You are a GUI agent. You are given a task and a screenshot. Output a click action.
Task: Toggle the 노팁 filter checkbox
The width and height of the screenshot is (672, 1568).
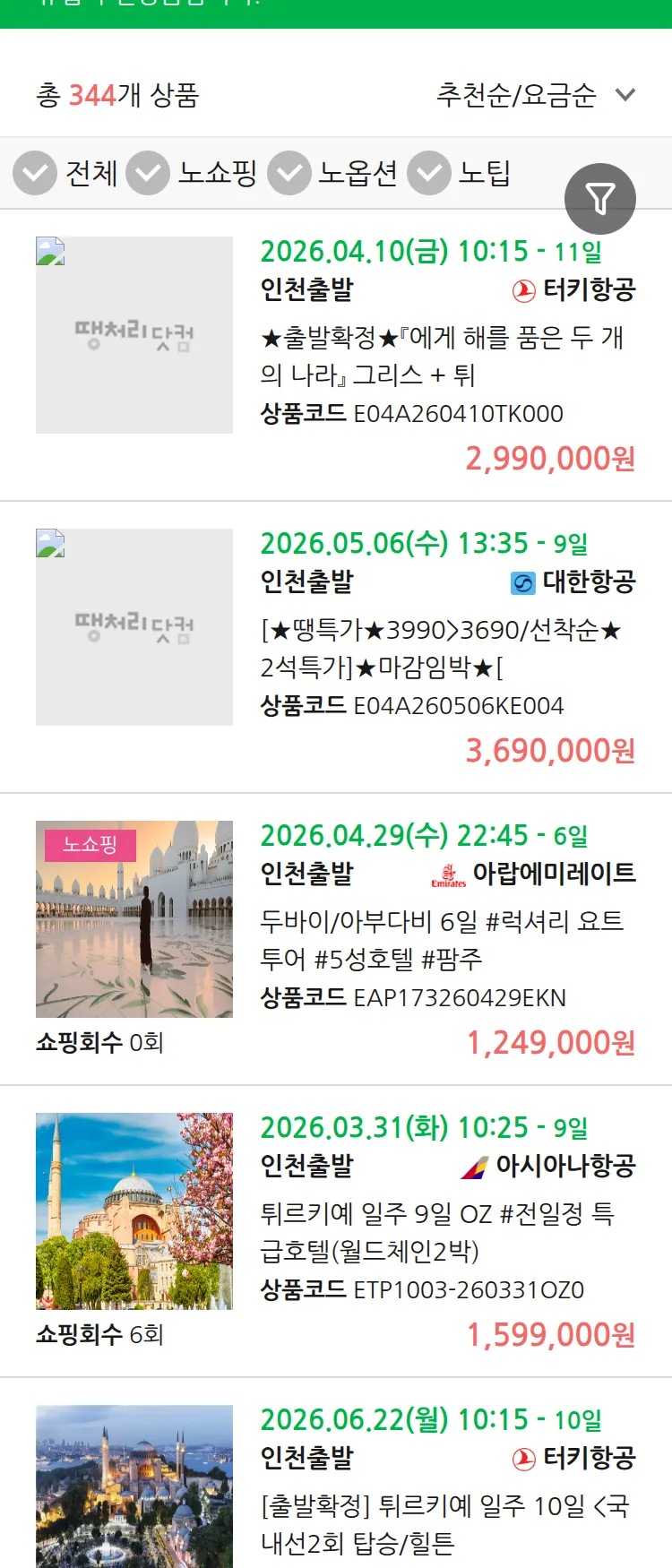(428, 173)
